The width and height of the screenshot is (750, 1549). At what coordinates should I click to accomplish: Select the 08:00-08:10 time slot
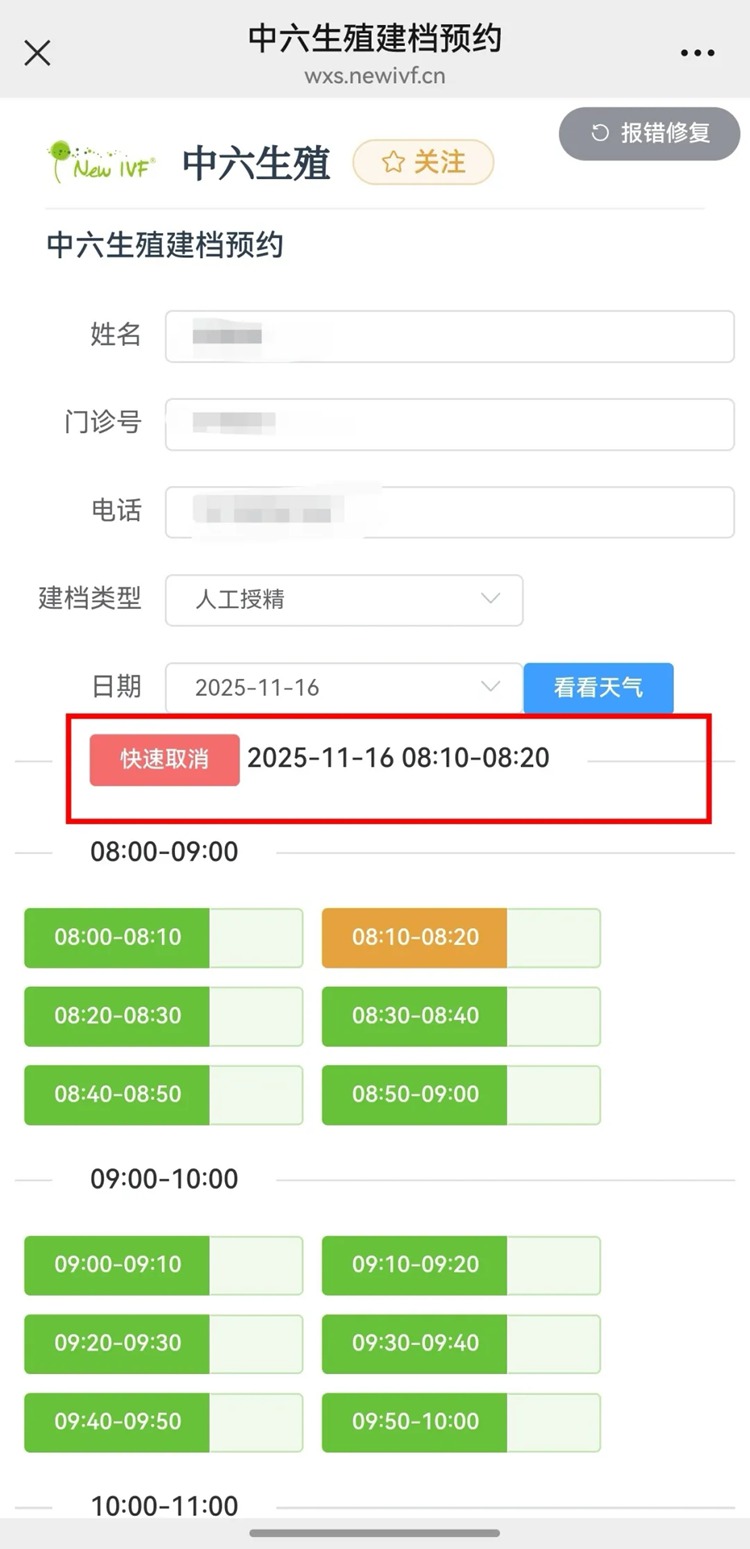pyautogui.click(x=118, y=938)
